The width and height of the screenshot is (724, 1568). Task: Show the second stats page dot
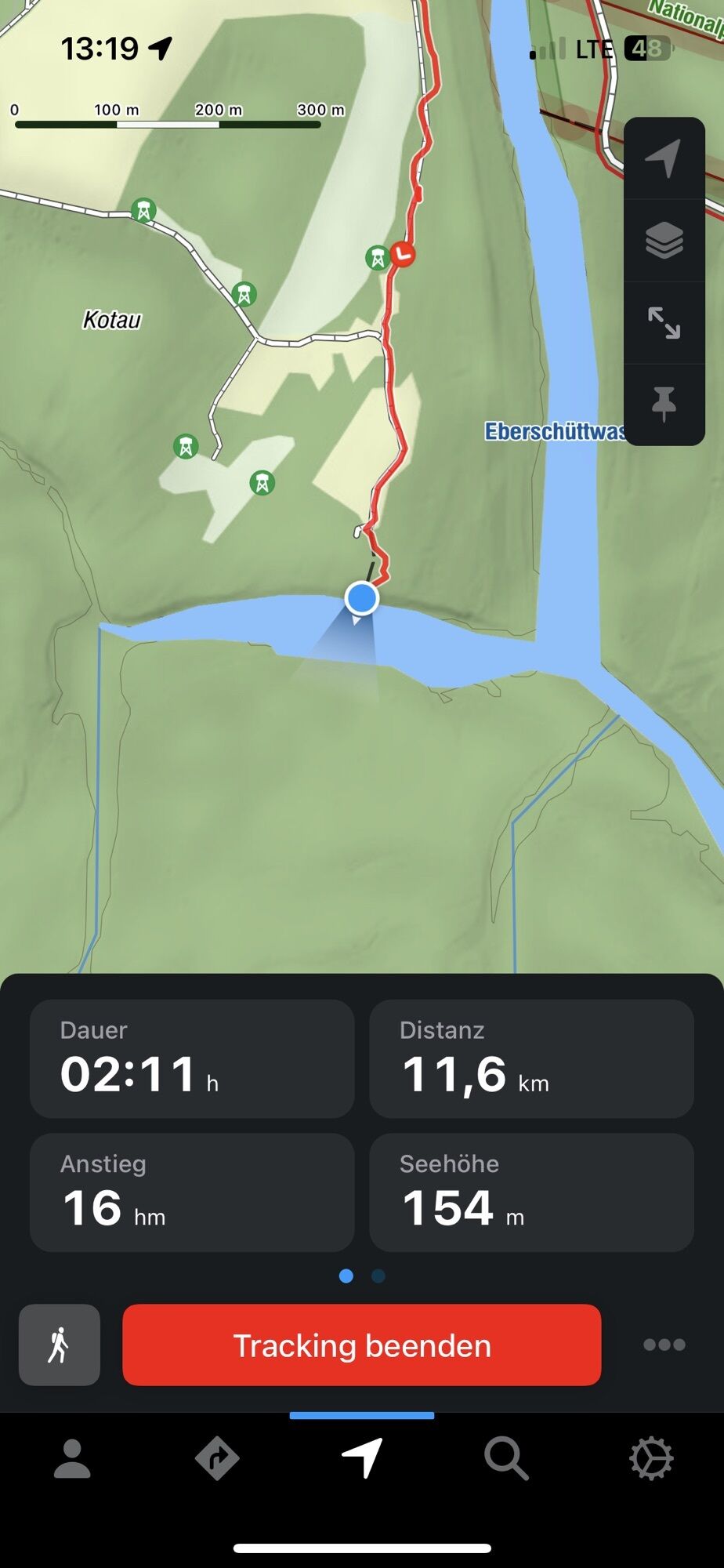coord(378,1276)
